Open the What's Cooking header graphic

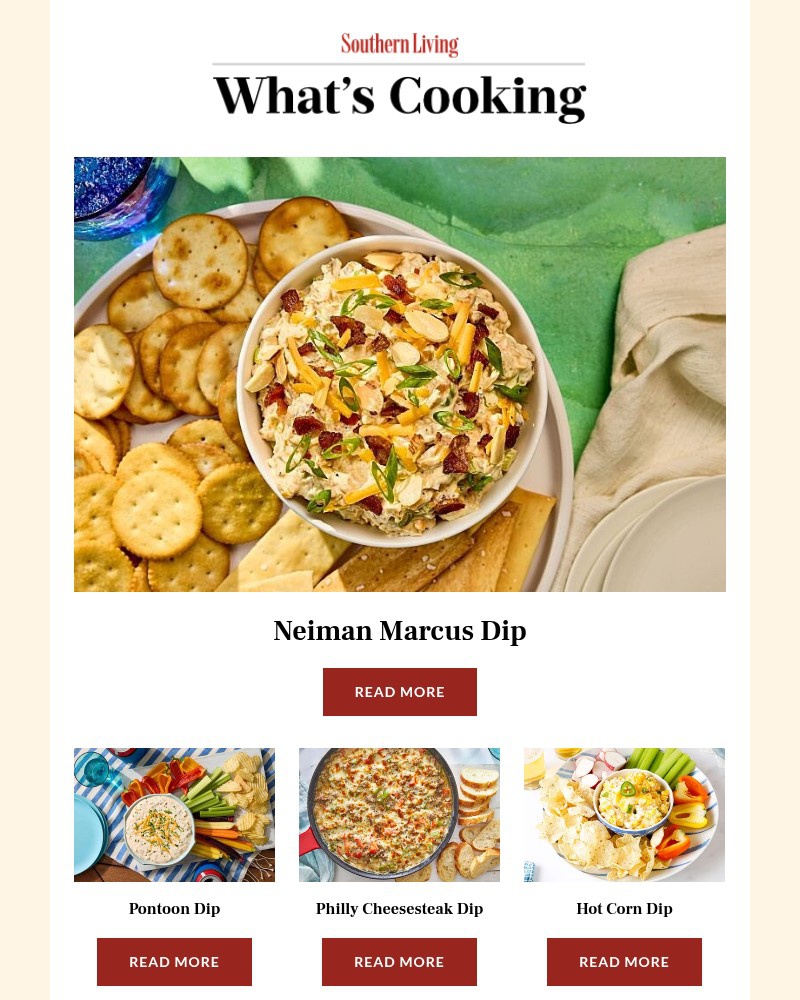click(x=400, y=96)
